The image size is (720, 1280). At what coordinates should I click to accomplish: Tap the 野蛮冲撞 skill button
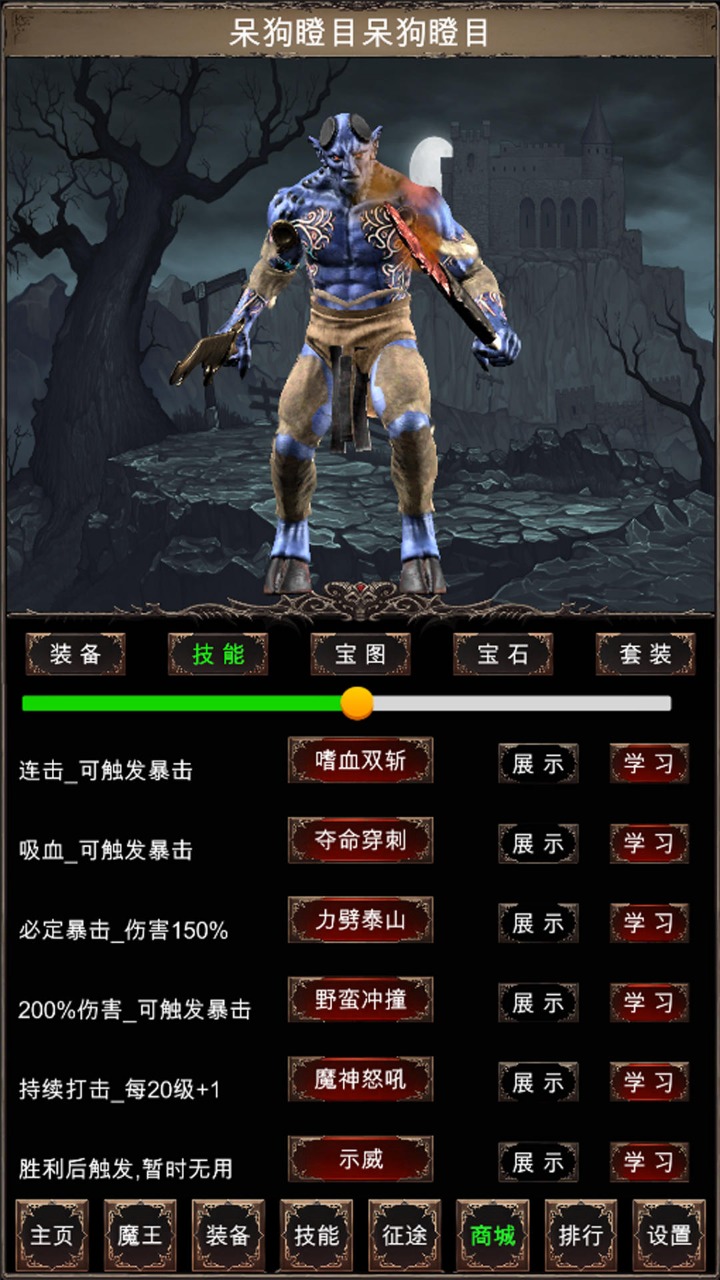tap(360, 1000)
